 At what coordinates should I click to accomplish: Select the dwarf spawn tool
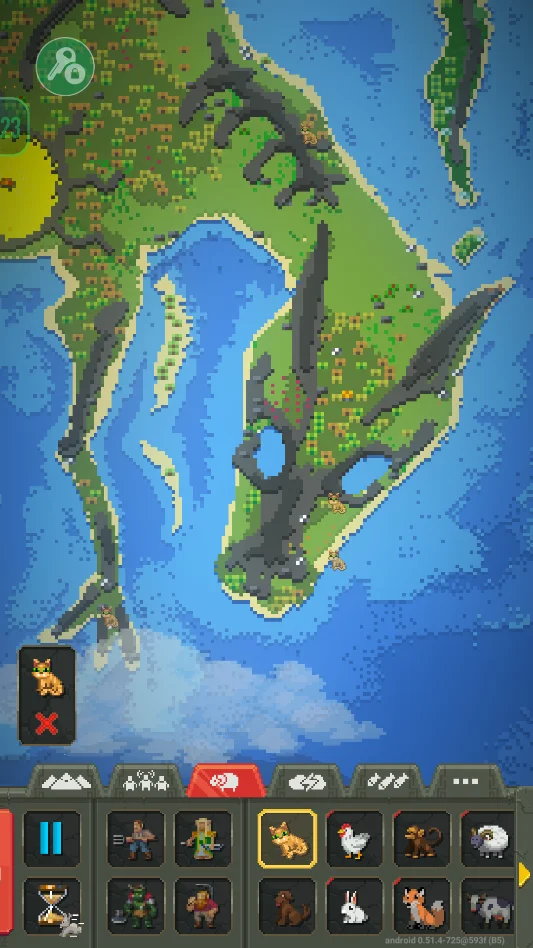(x=203, y=906)
